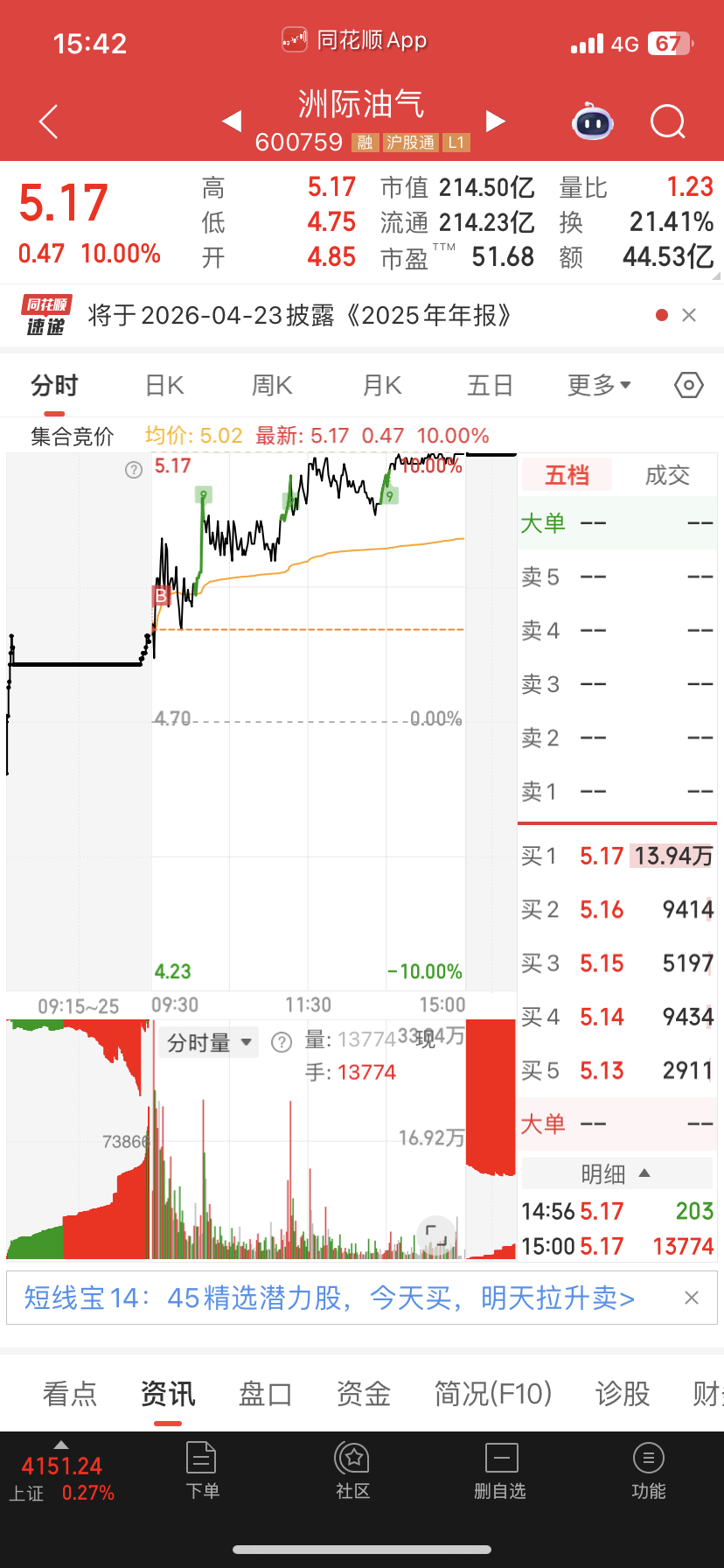Open chart settings hexagon icon

689,385
